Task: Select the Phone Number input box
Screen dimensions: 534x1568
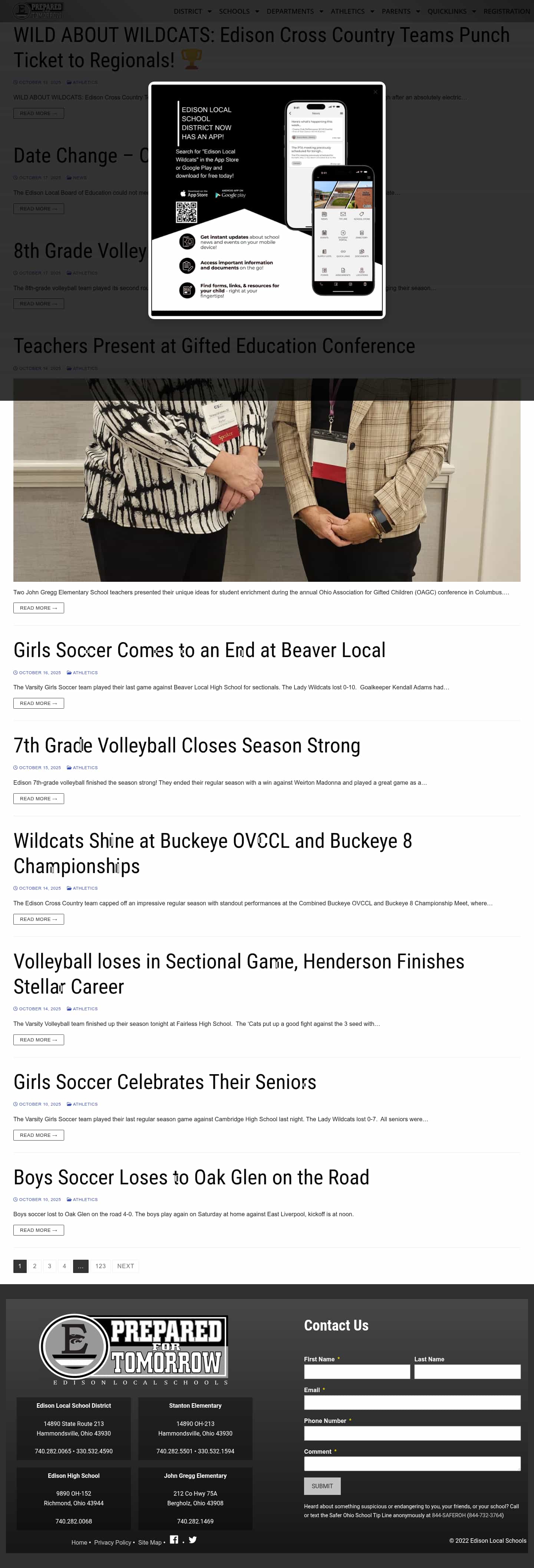Action: (x=412, y=1433)
